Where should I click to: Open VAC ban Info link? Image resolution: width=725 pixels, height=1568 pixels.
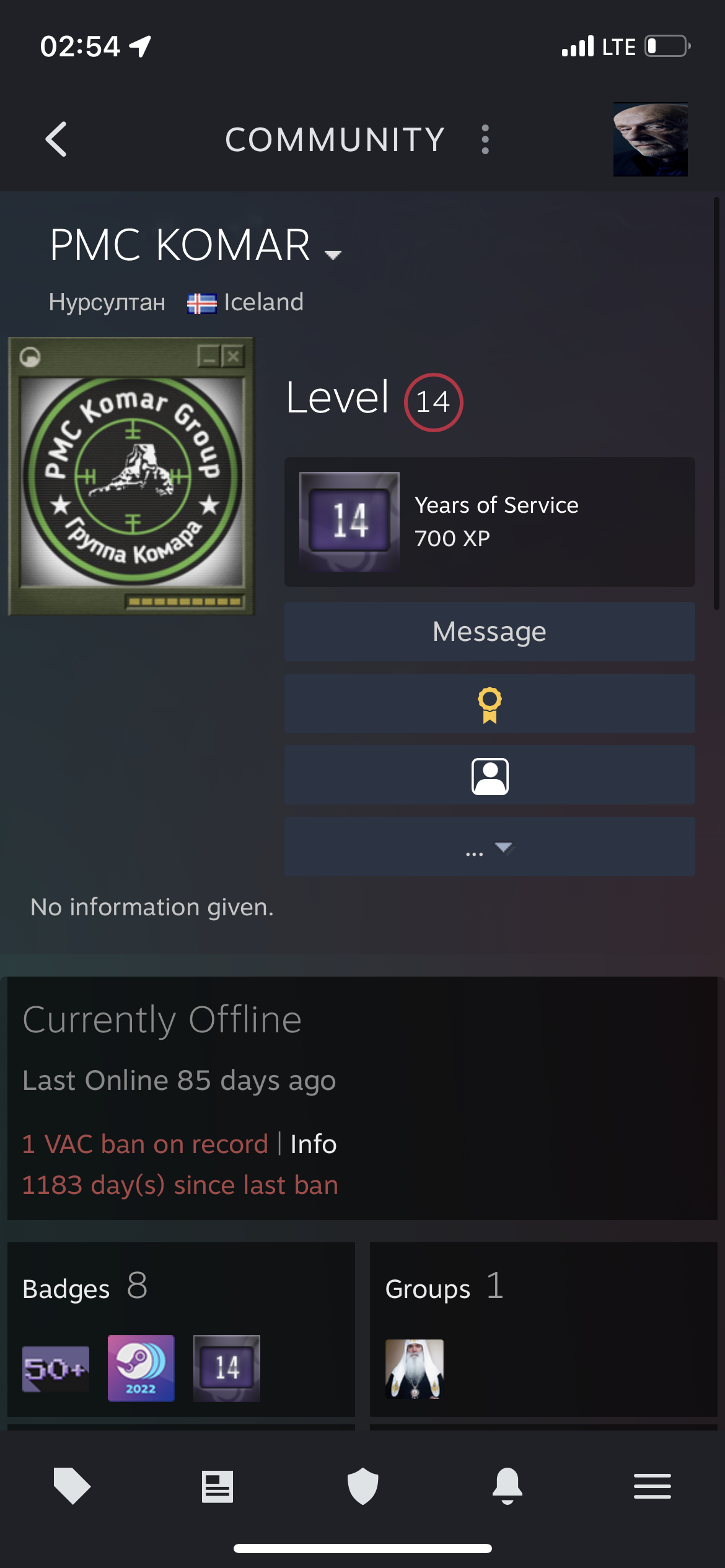tap(313, 1144)
